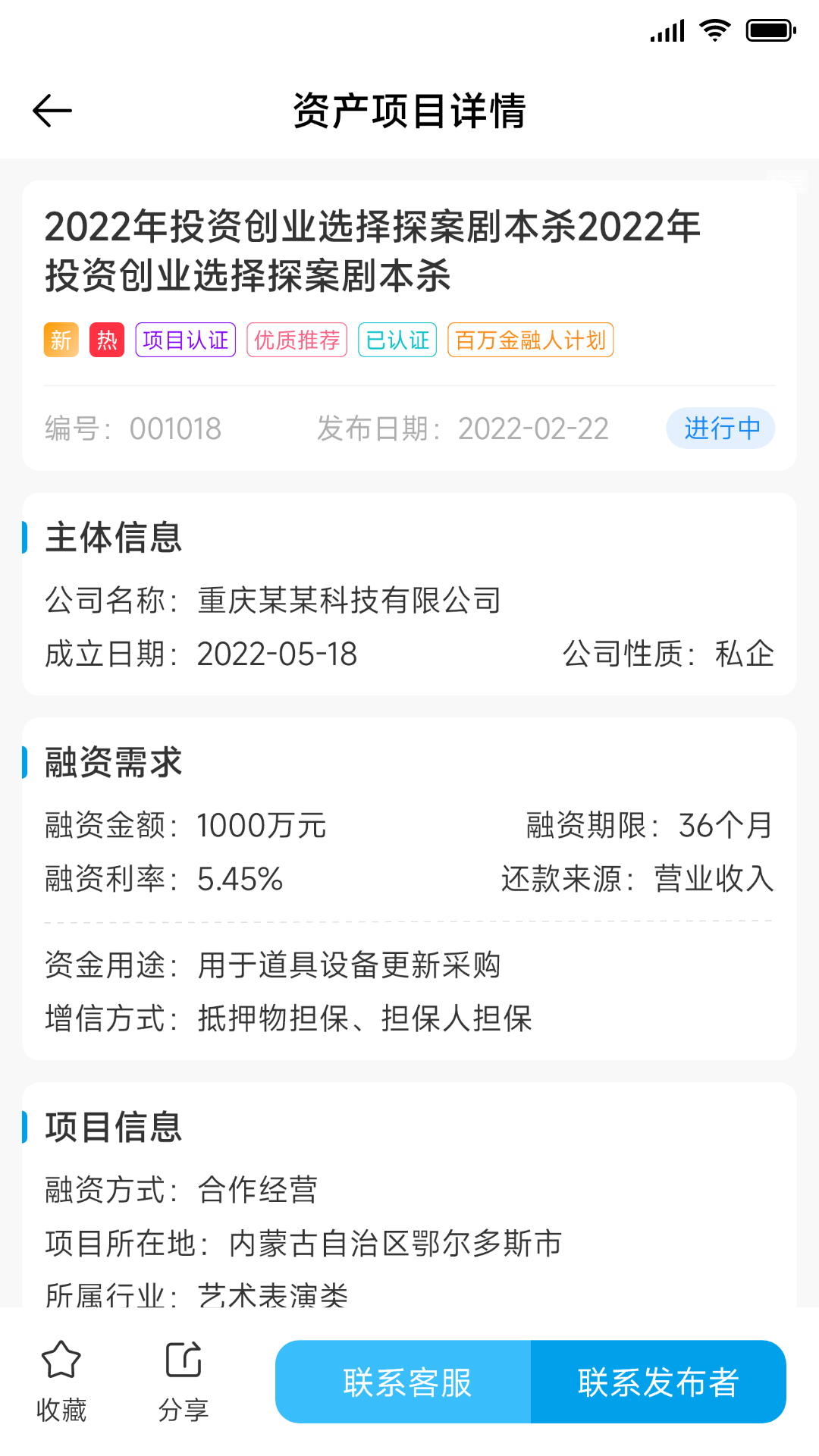Tap the 进行中 status pill
The image size is (819, 1456).
point(720,428)
